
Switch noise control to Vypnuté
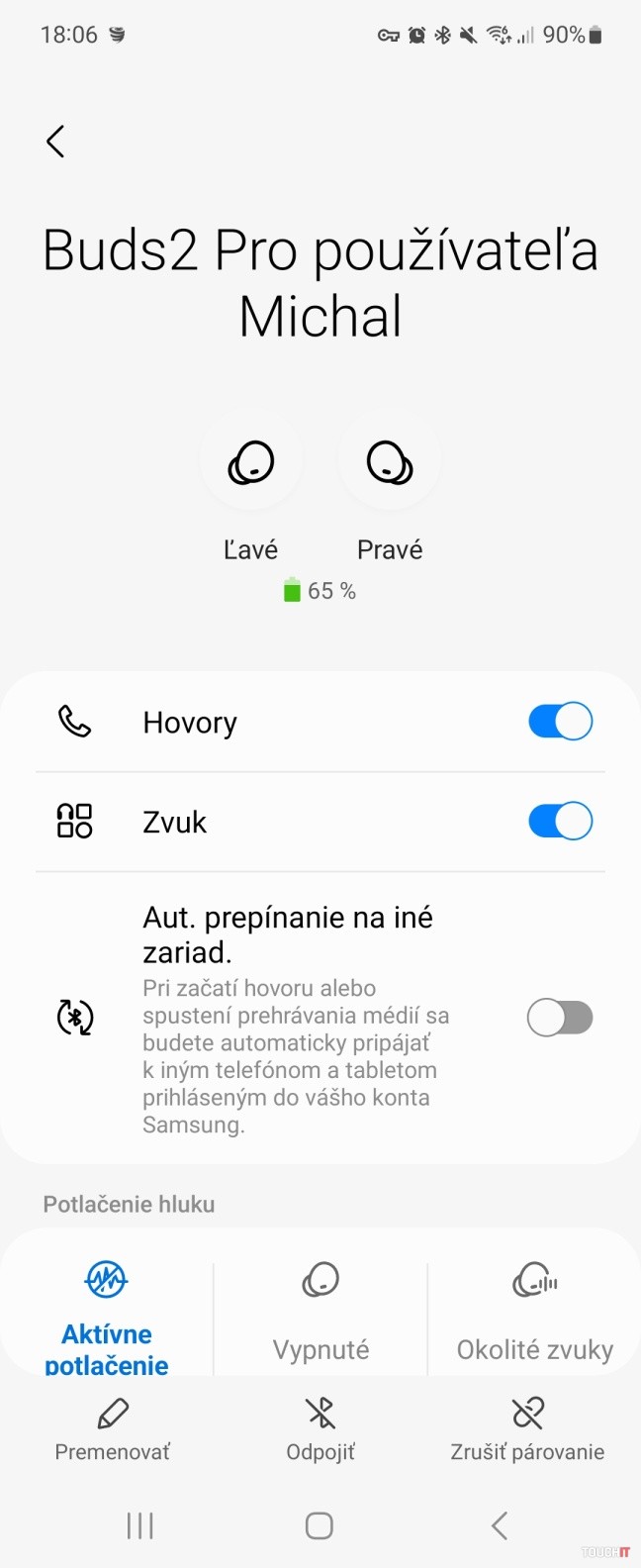320,1315
